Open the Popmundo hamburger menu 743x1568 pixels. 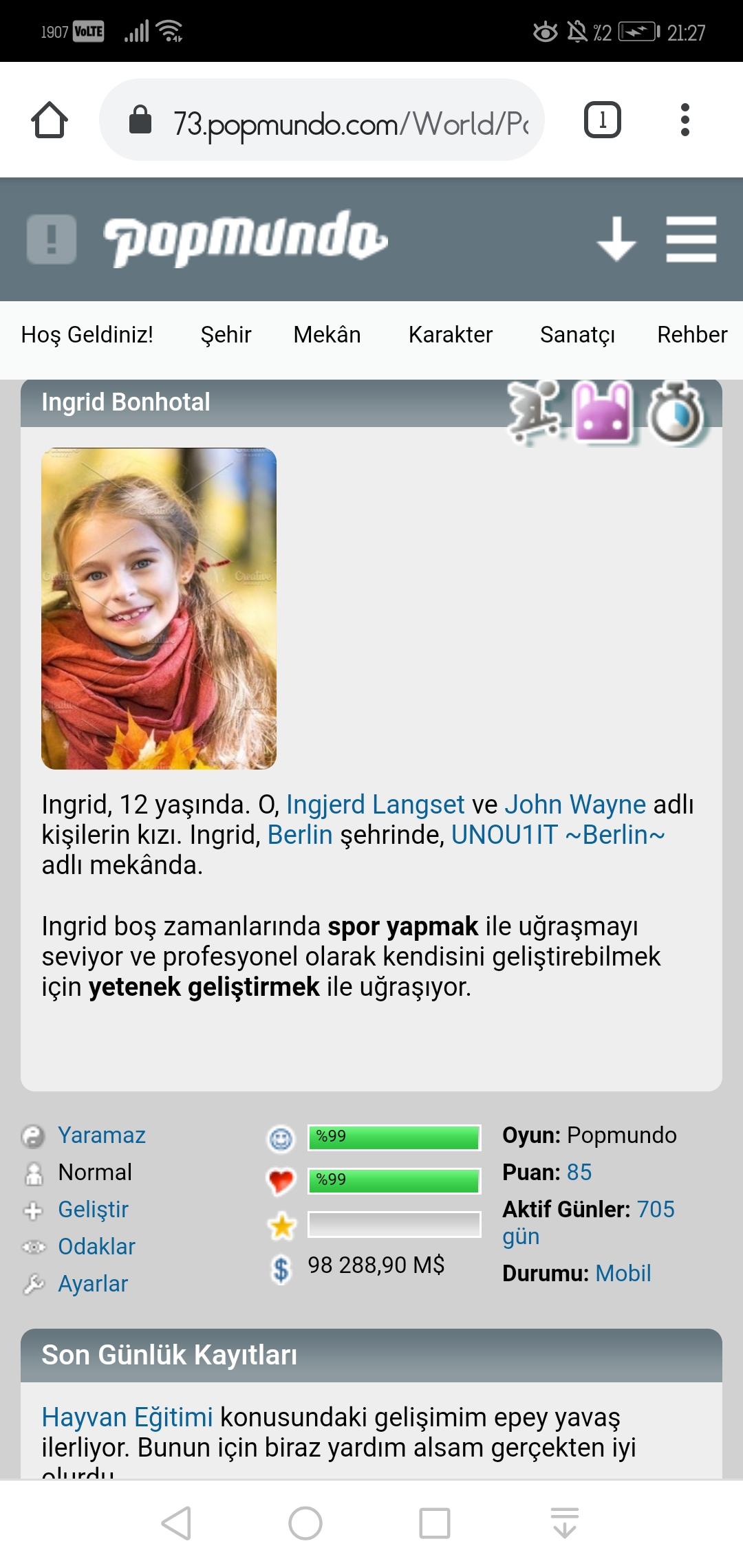[x=691, y=239]
